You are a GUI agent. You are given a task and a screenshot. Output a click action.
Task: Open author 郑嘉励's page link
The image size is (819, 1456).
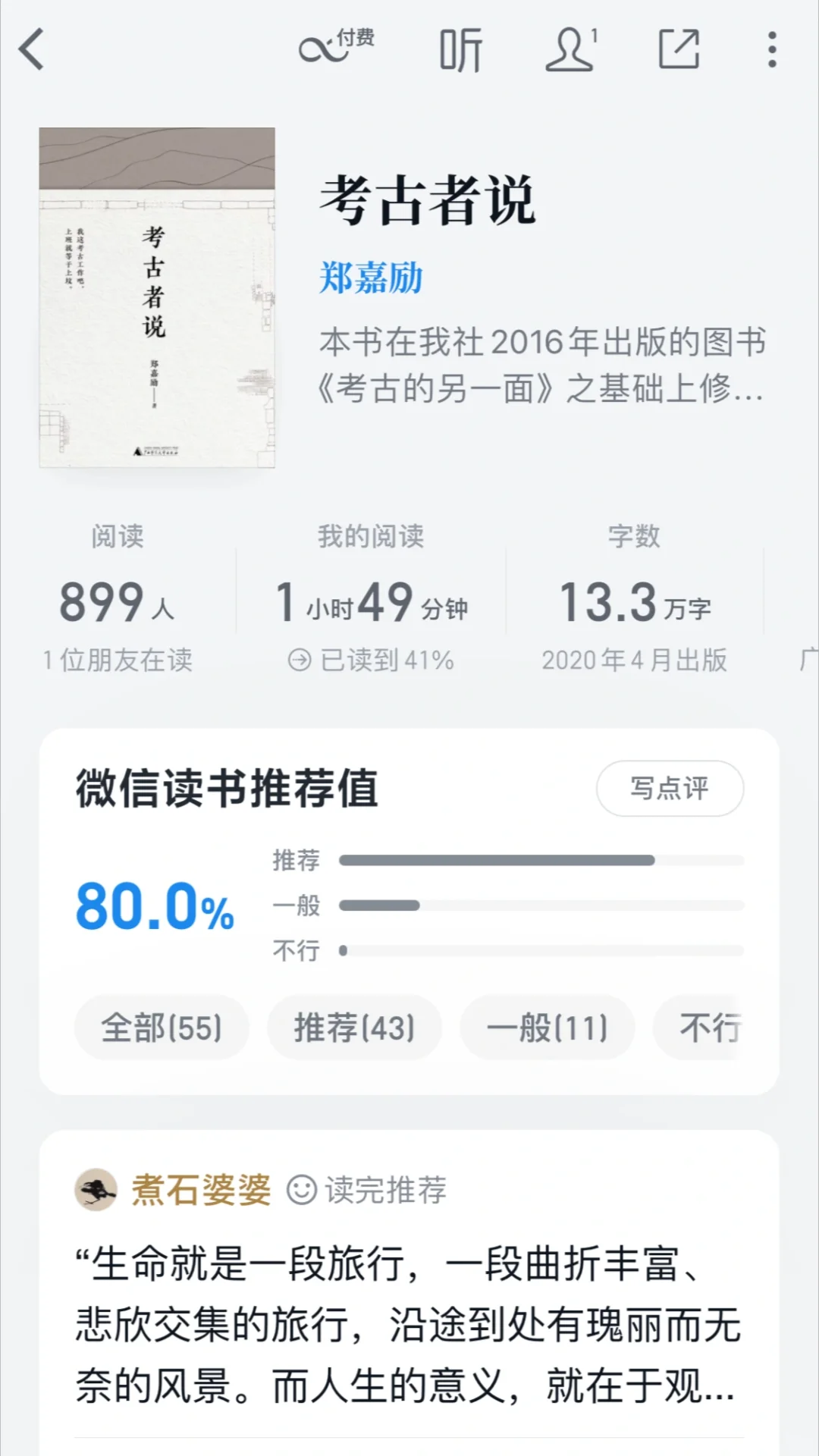[371, 278]
